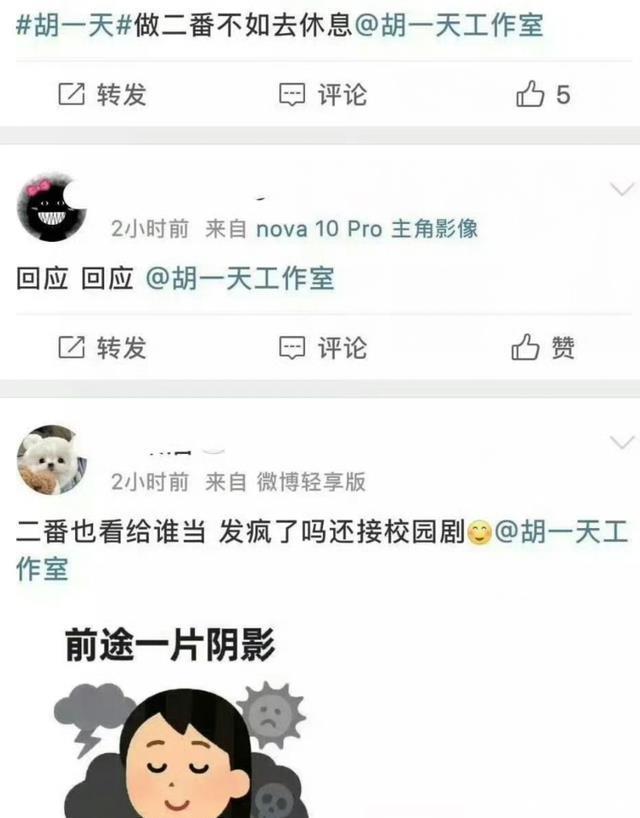Open @胡一天工作室 mention in the 做二番 post
The height and width of the screenshot is (818, 640).
coord(448,23)
